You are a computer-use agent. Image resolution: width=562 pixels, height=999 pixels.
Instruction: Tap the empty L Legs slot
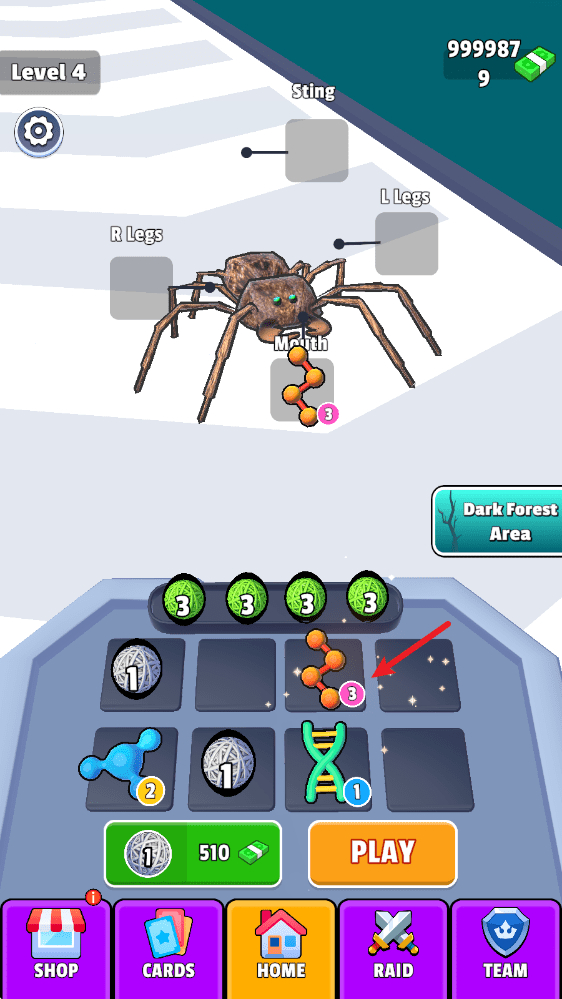[x=407, y=243]
